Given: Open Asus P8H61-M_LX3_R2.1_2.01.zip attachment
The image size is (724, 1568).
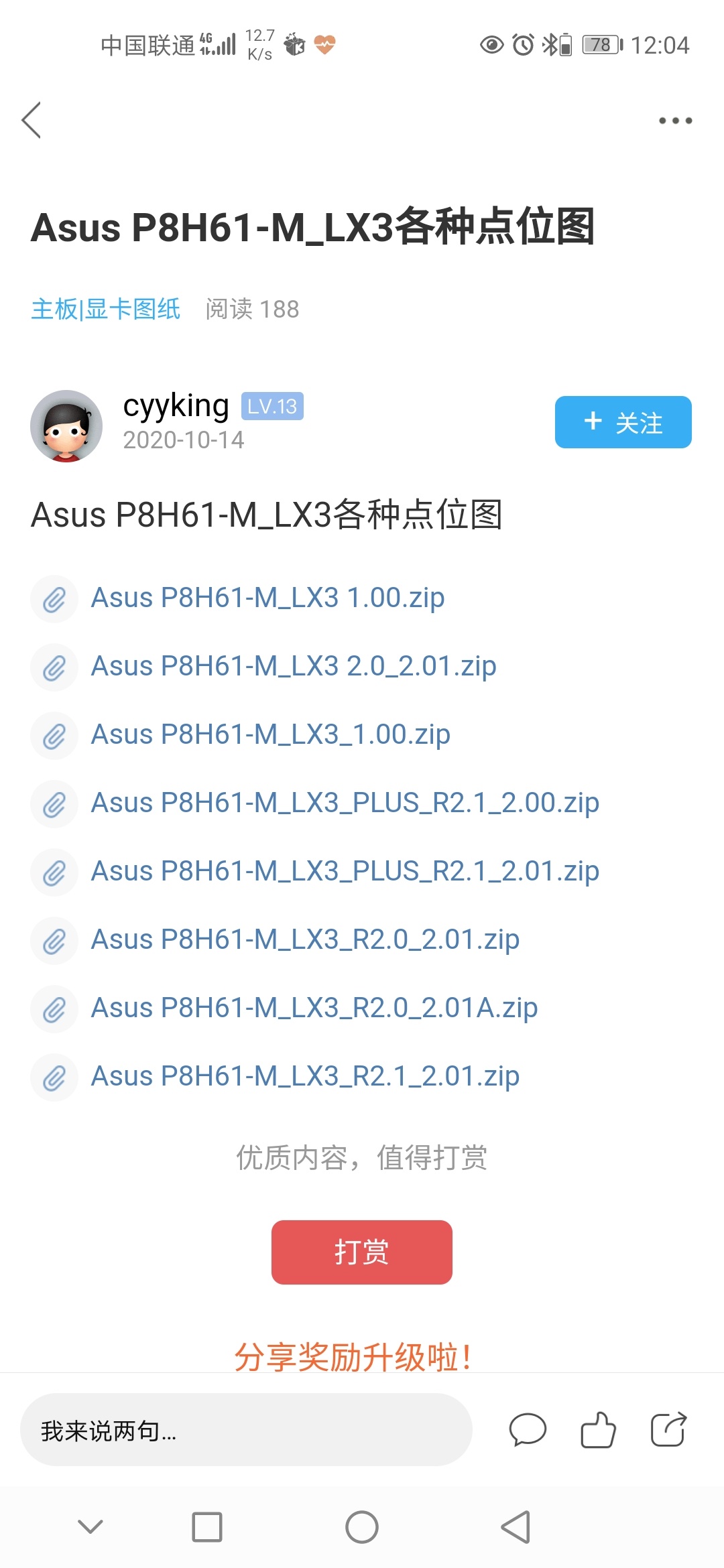Looking at the screenshot, I should (x=305, y=1076).
